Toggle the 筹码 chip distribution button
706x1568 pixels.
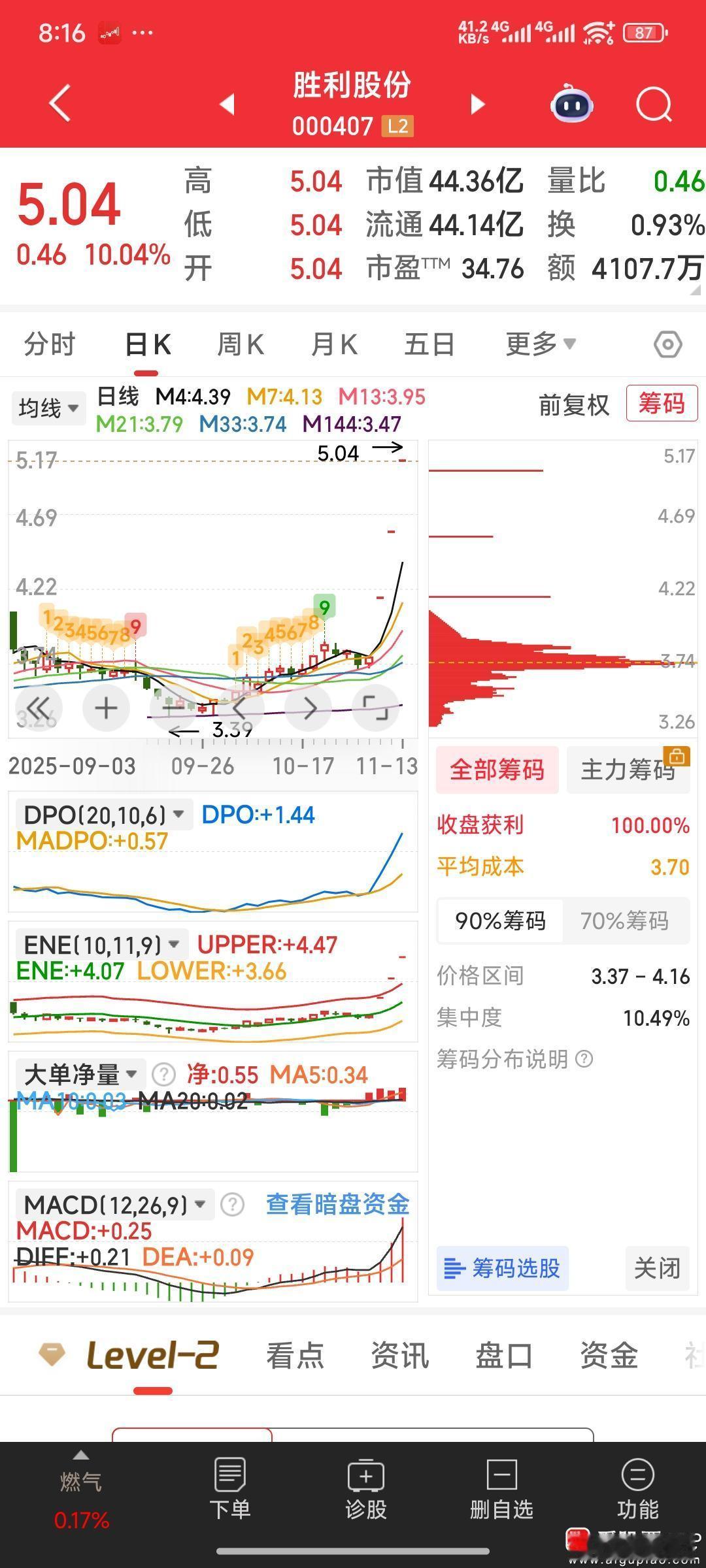(x=662, y=404)
